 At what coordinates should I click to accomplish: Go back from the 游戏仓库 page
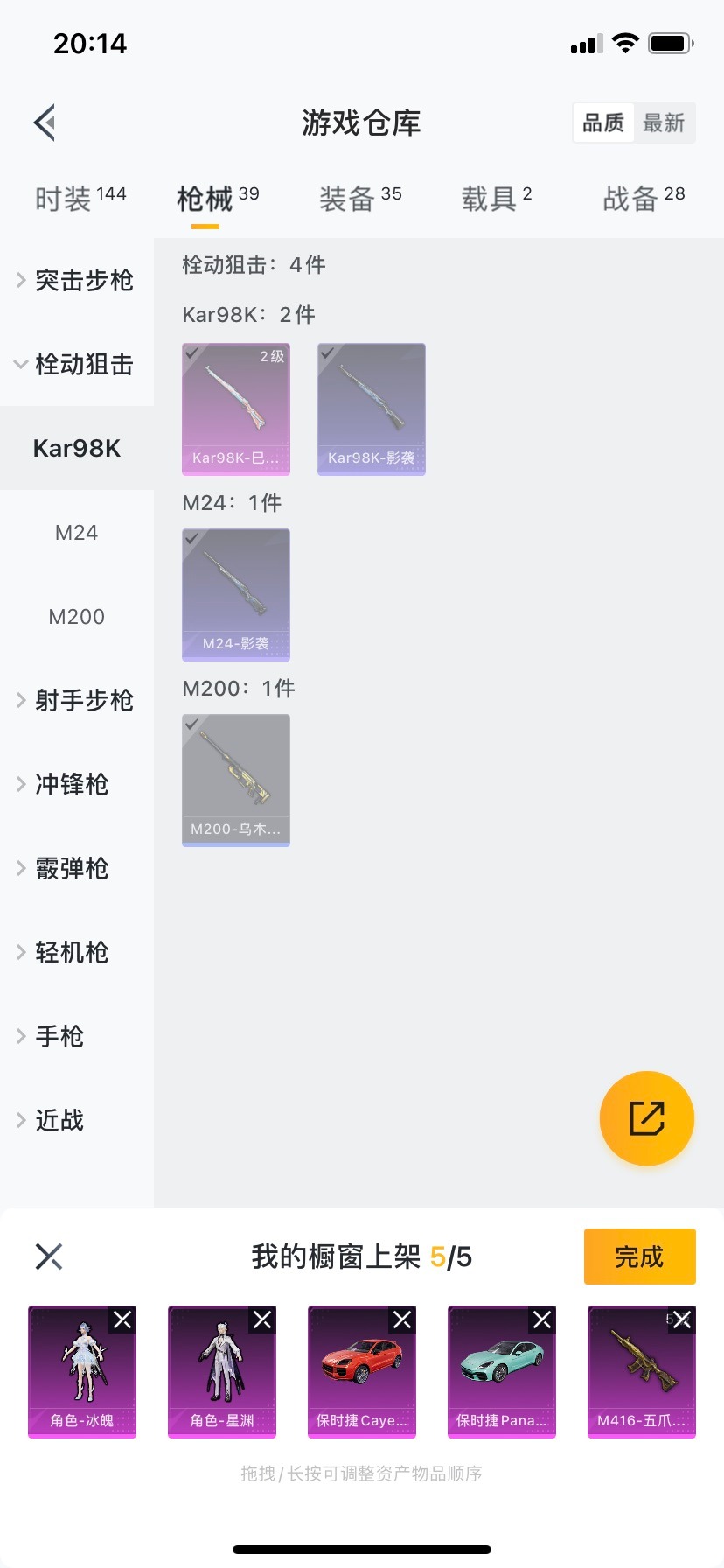45,122
